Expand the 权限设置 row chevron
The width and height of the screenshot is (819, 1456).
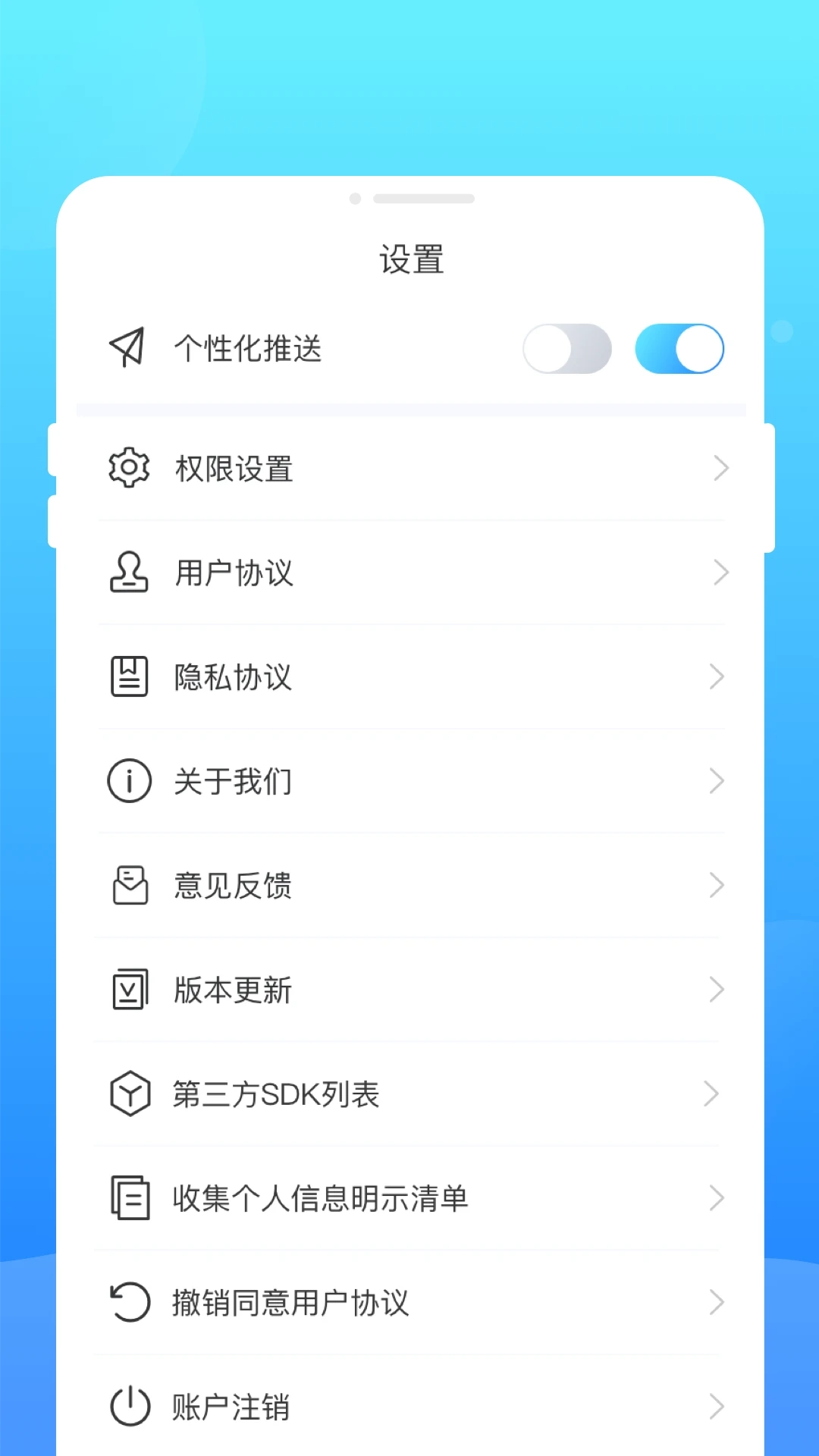tap(720, 468)
